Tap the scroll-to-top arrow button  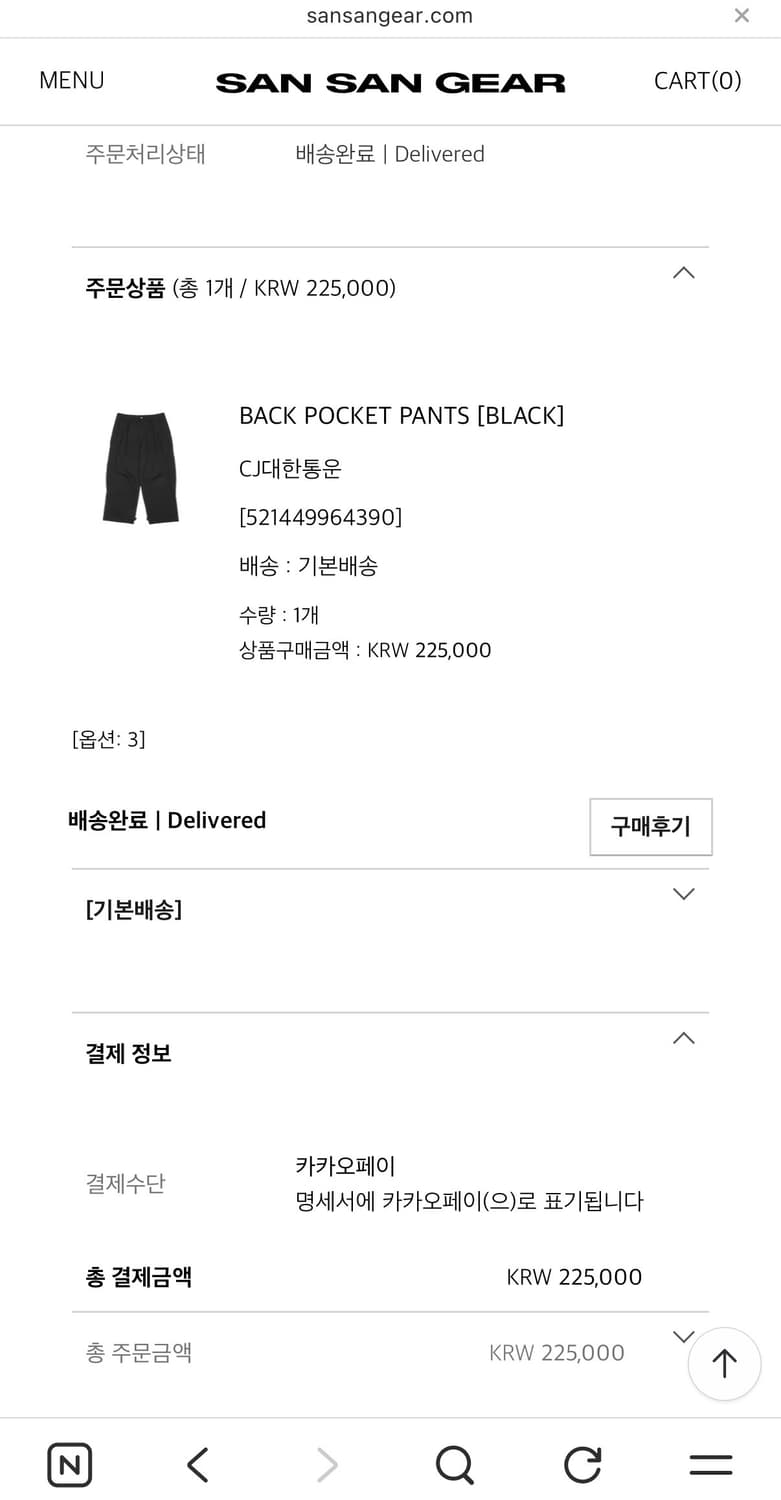click(723, 1363)
